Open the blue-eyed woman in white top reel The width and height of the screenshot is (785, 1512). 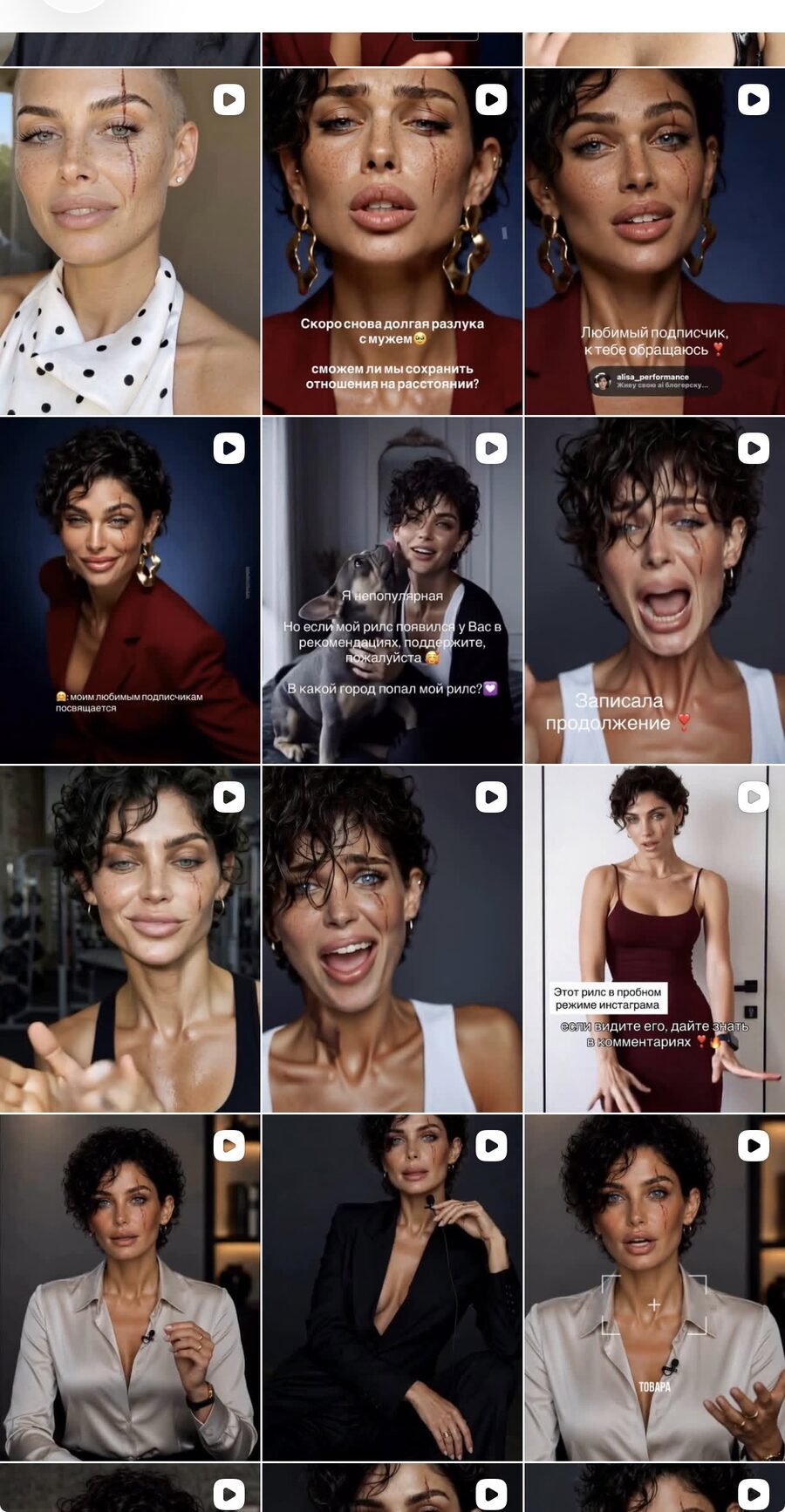coord(392,939)
